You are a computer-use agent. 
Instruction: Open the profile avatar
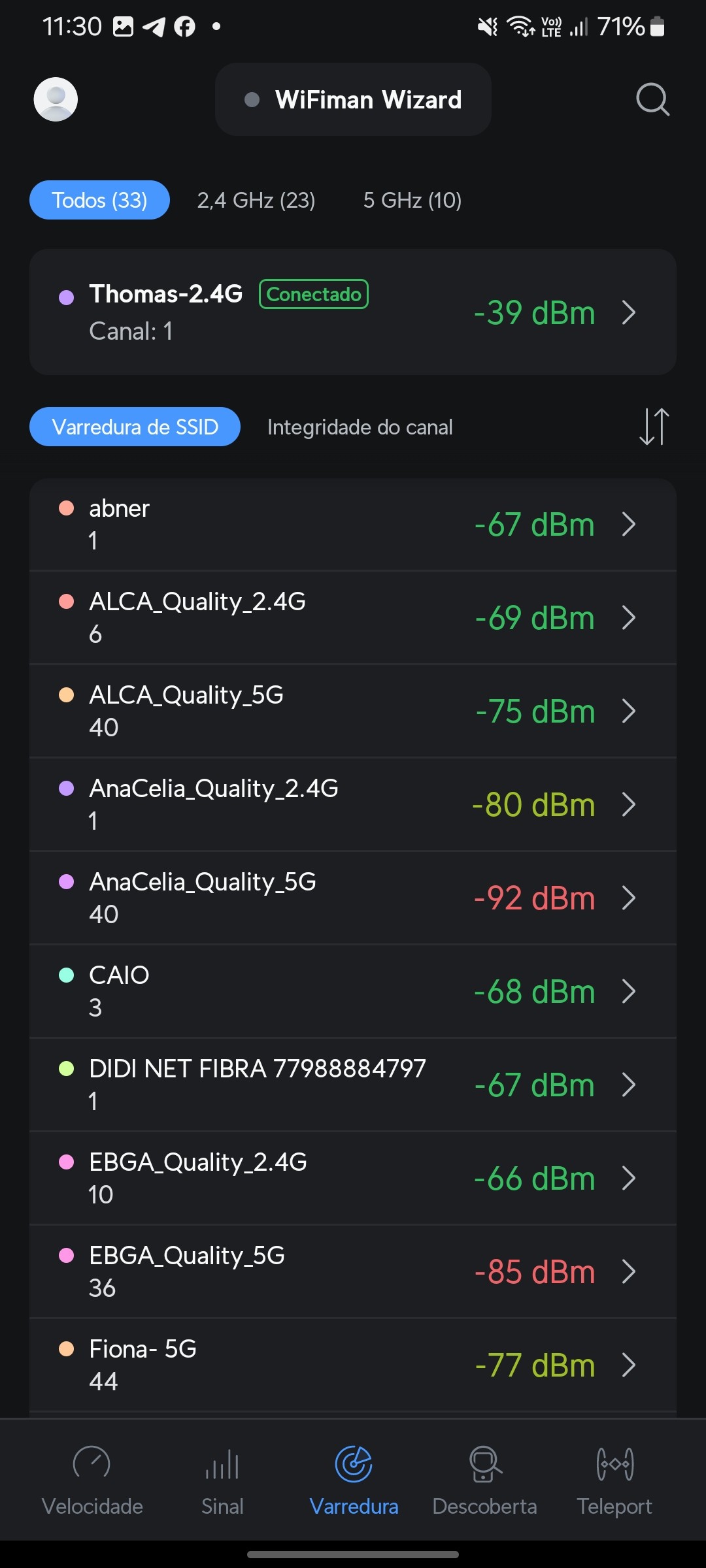point(56,99)
